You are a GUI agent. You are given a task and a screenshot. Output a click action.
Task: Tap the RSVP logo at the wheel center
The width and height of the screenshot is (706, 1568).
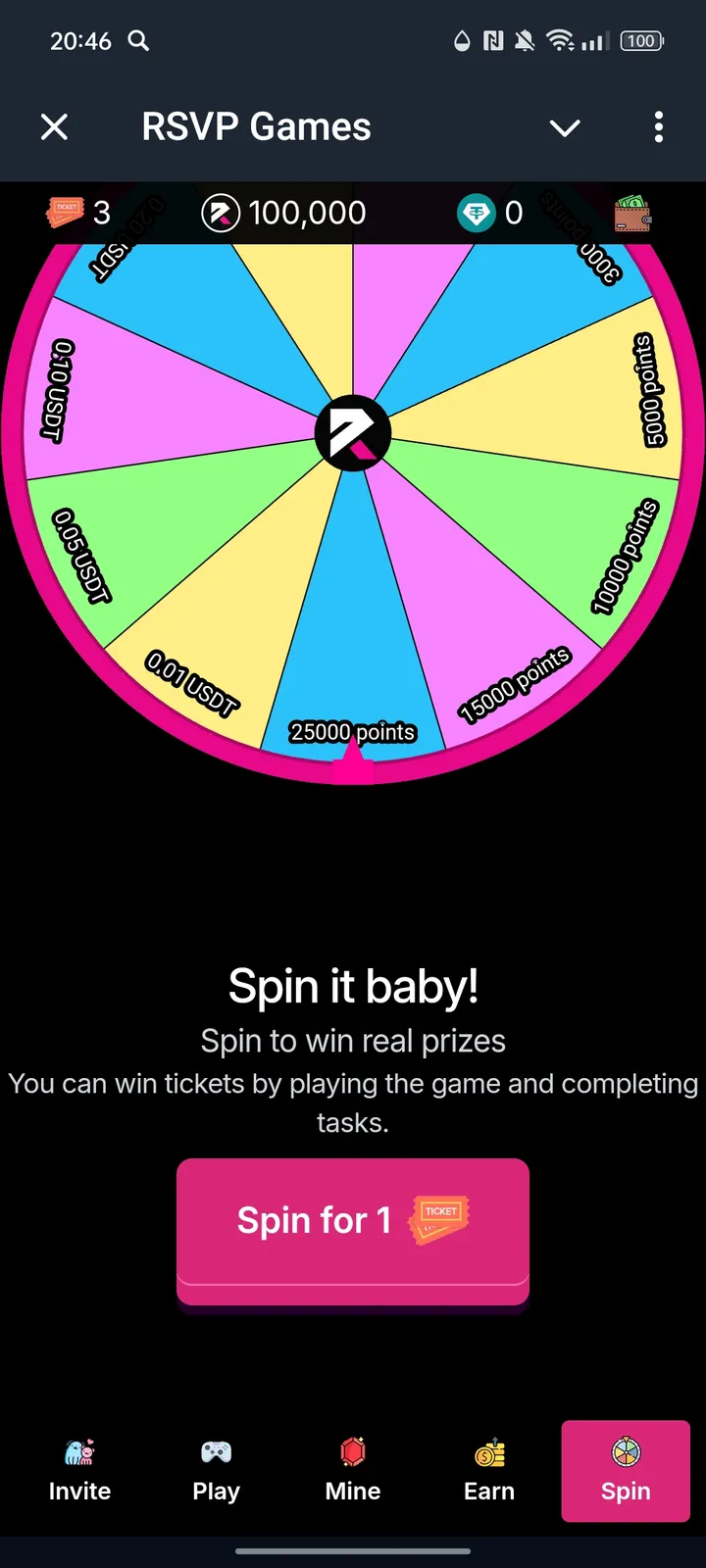353,431
